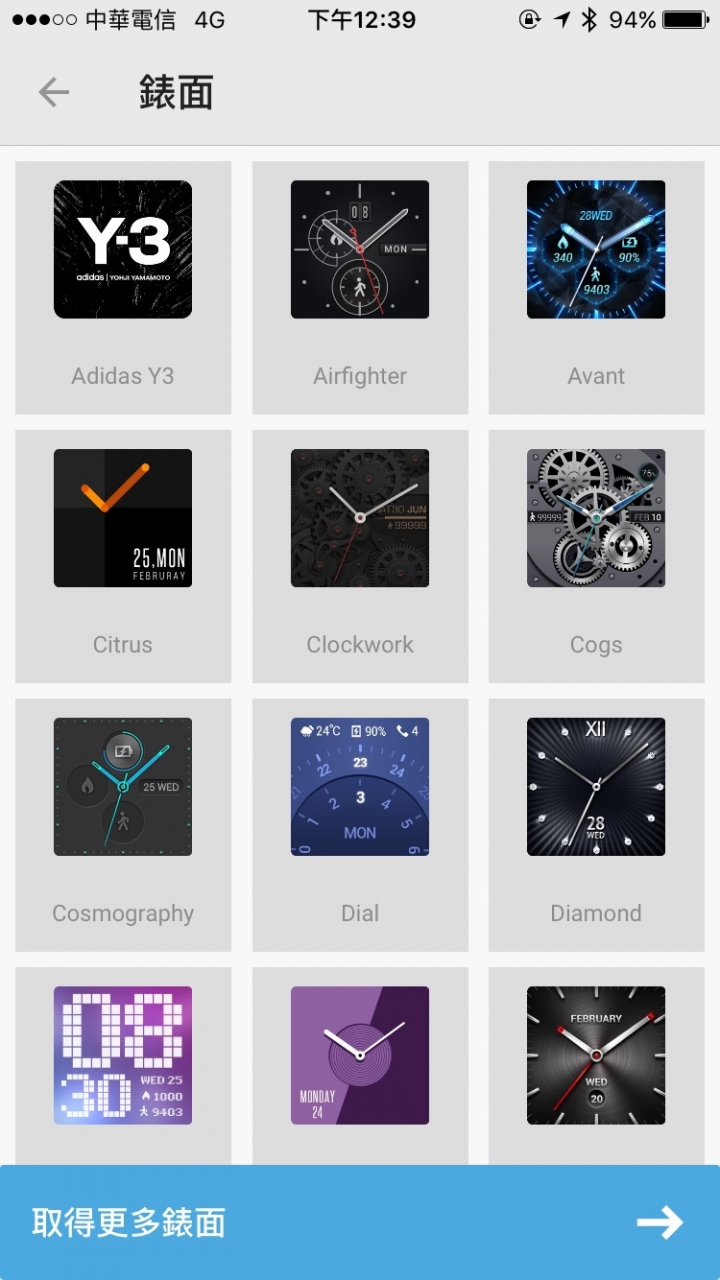Go back using the arrow icon
Viewport: 720px width, 1280px height.
(x=54, y=93)
